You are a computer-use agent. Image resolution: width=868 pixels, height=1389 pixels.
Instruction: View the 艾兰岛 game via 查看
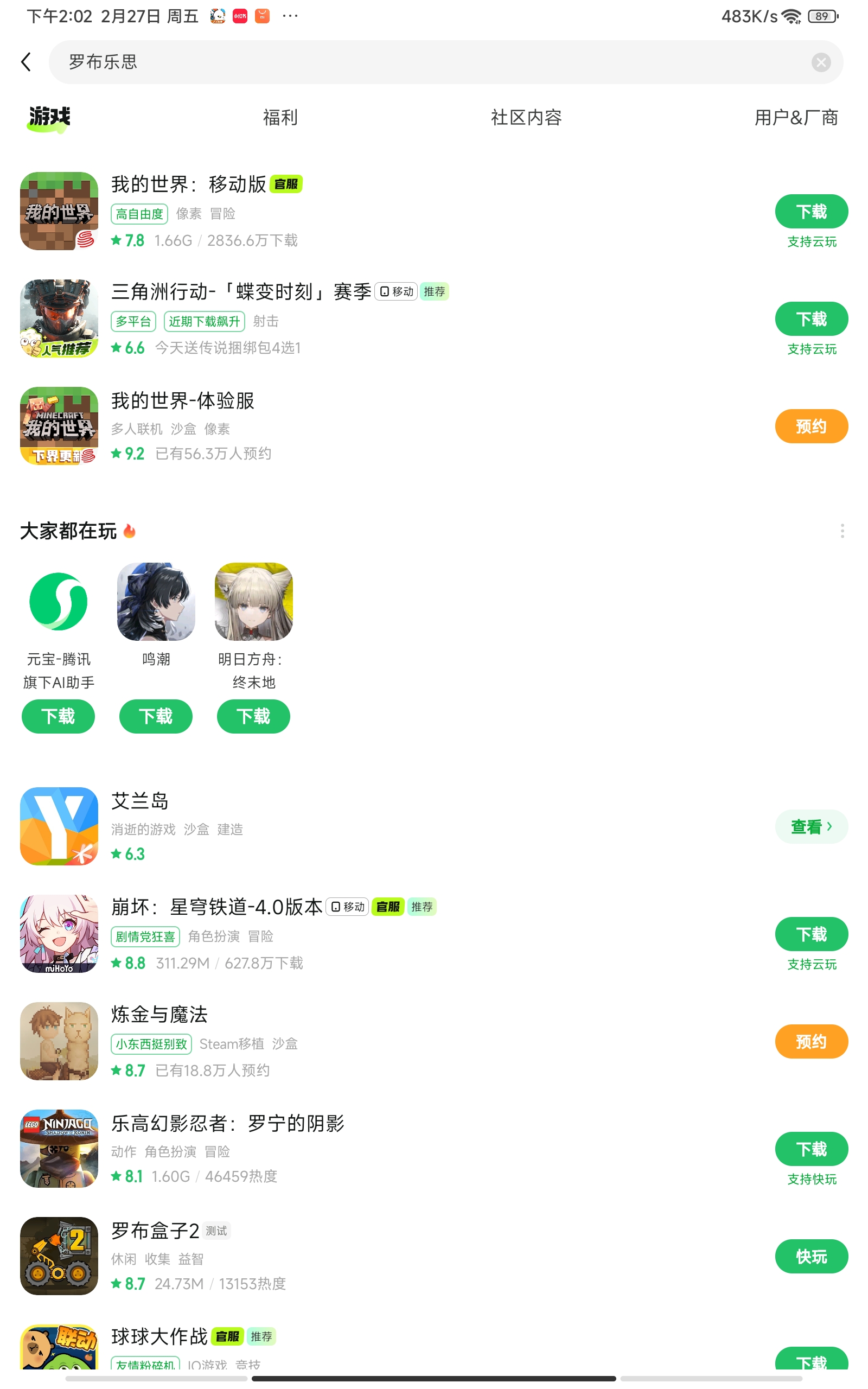[x=810, y=826]
